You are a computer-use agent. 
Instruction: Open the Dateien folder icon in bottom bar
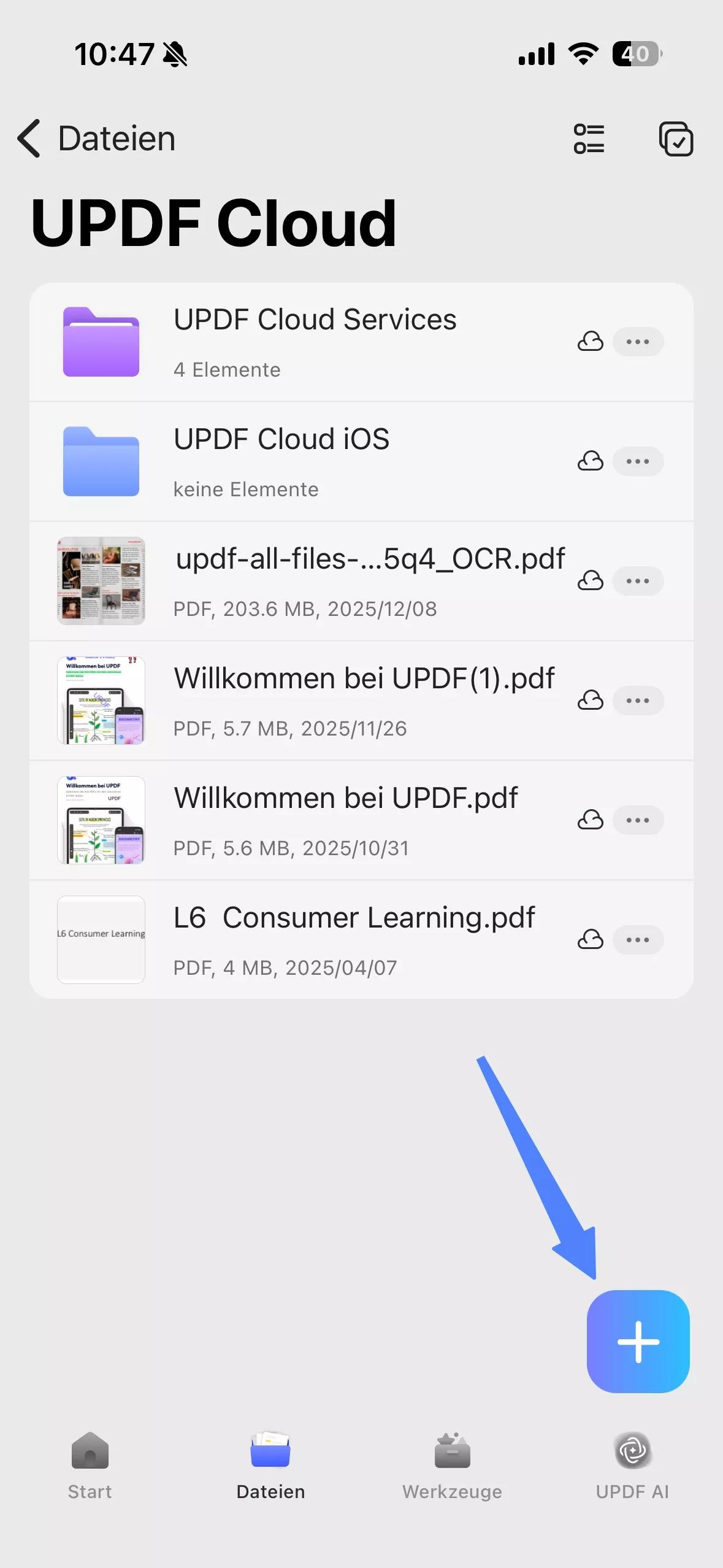[x=270, y=1450]
